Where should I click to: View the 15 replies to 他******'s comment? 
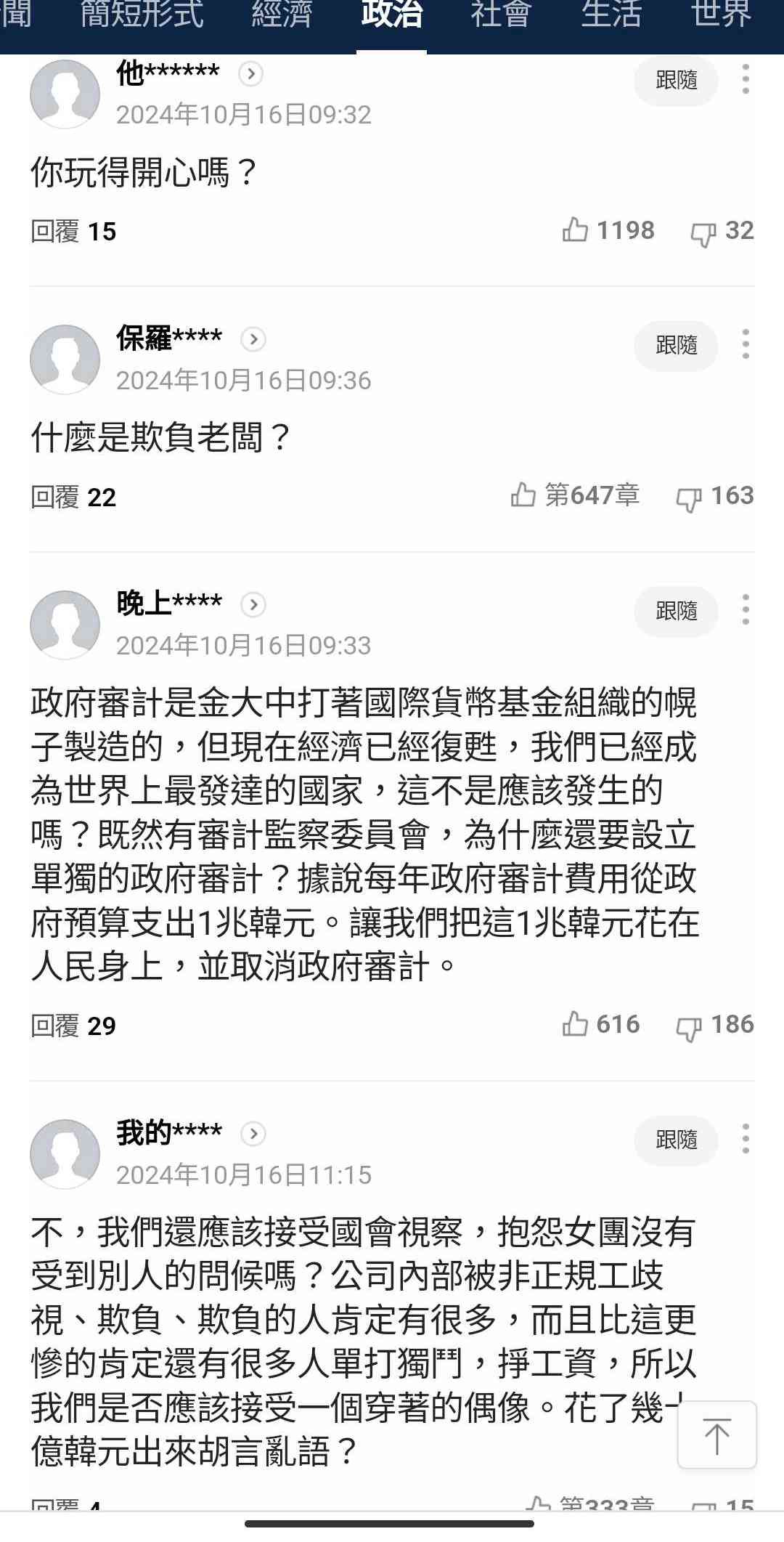click(73, 232)
